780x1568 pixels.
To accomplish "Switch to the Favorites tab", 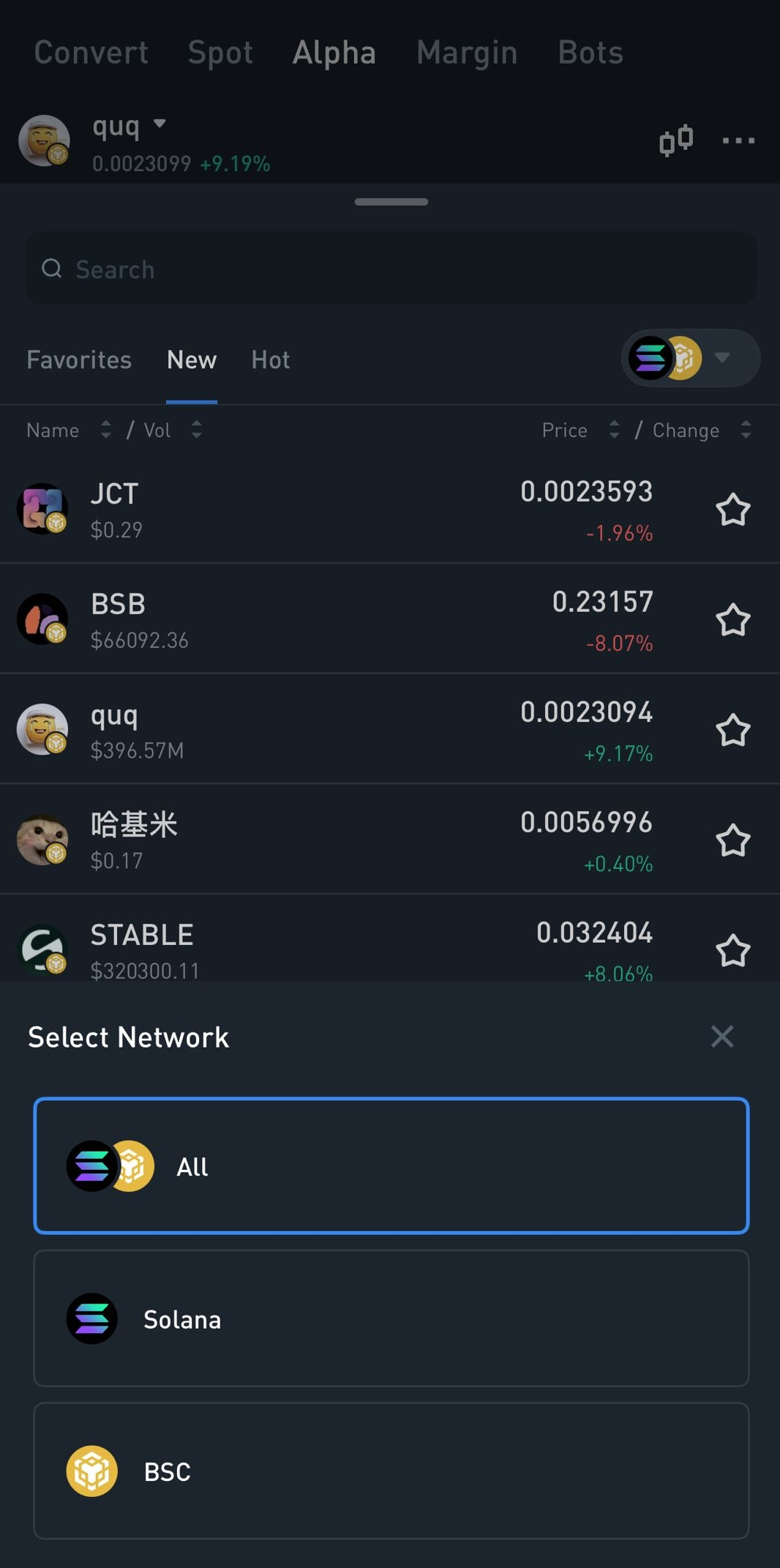I will (x=79, y=359).
